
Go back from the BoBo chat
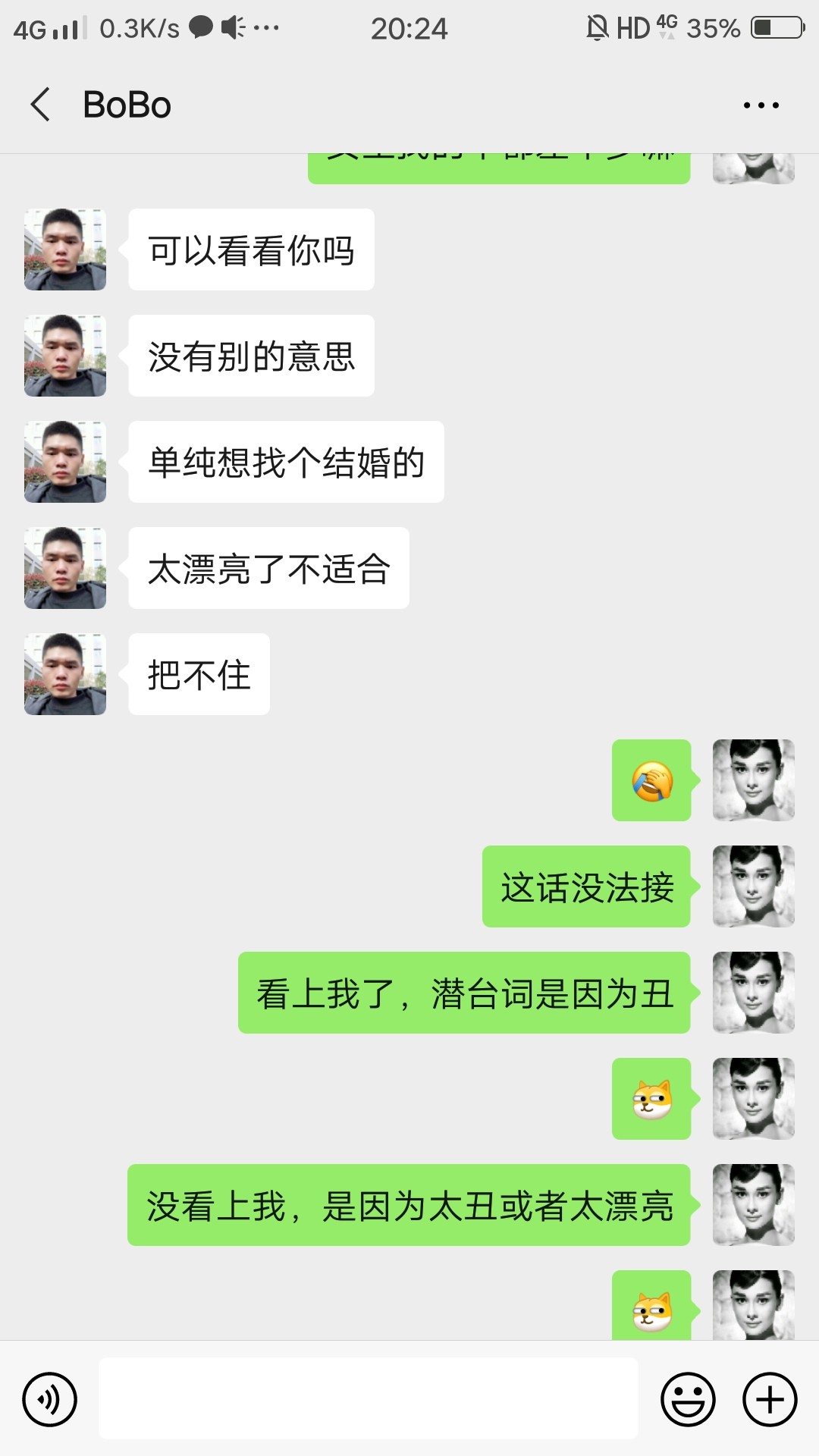click(x=40, y=105)
